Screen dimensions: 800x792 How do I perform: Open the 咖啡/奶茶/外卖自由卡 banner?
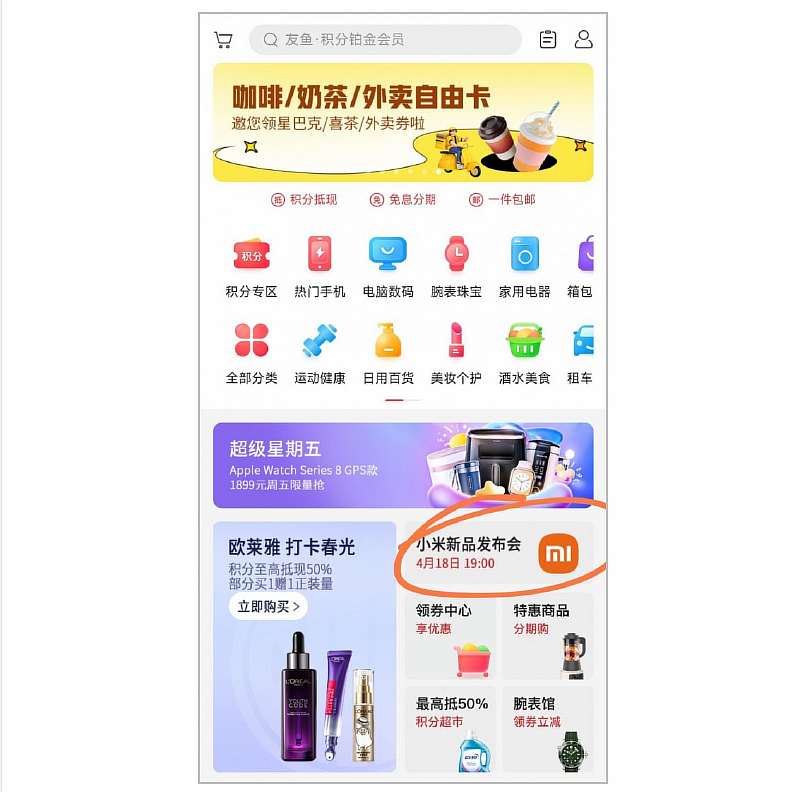click(402, 122)
